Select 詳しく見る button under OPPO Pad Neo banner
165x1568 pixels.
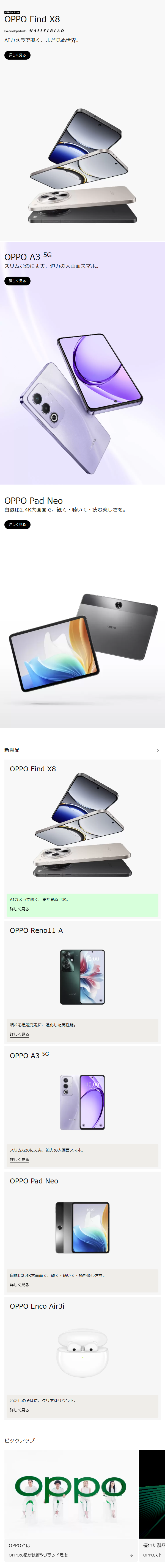(x=17, y=525)
